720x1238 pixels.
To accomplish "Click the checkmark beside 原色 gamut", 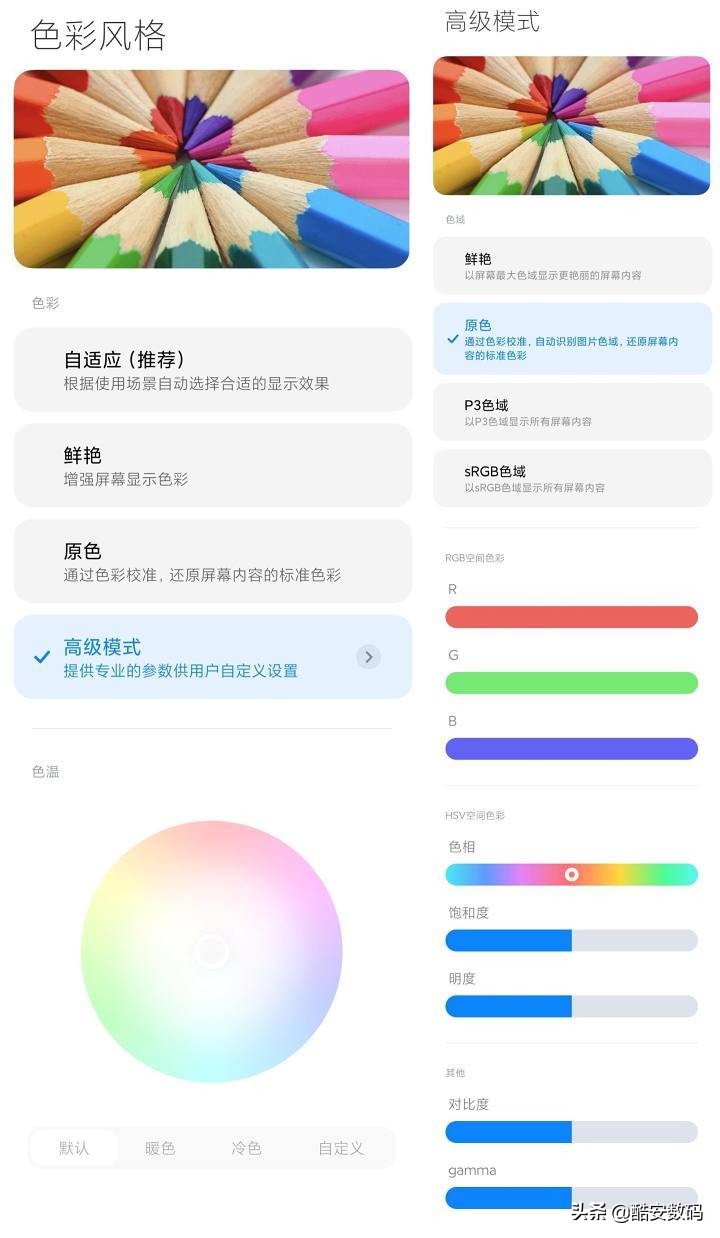I will 450,341.
